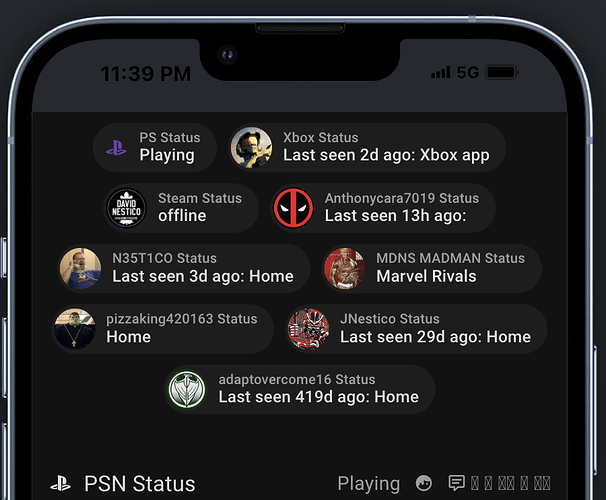This screenshot has width=606, height=500.
Task: Open the N35T1CO Status chip
Action: 181,268
